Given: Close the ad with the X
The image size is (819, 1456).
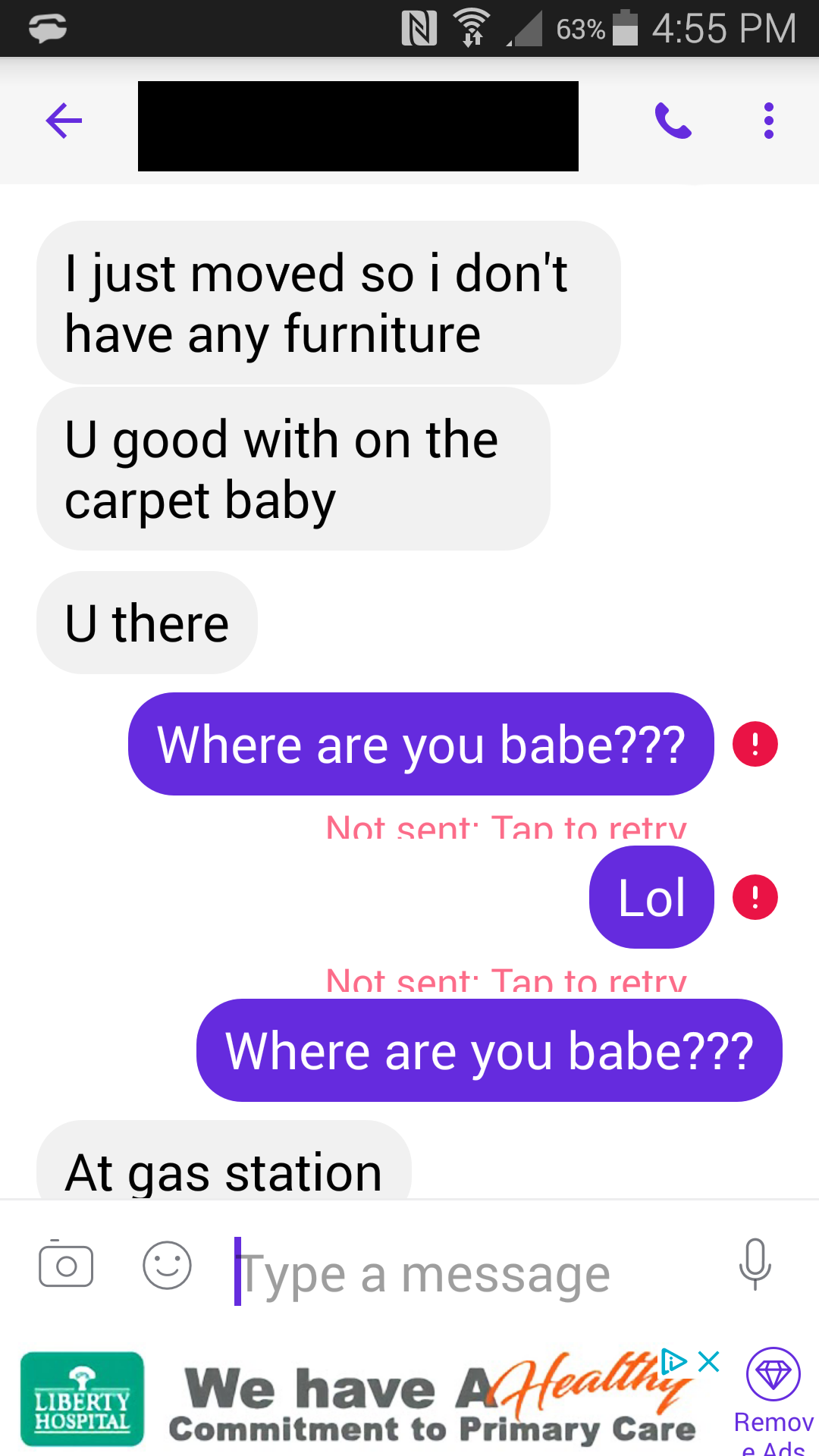Looking at the screenshot, I should tap(709, 1362).
